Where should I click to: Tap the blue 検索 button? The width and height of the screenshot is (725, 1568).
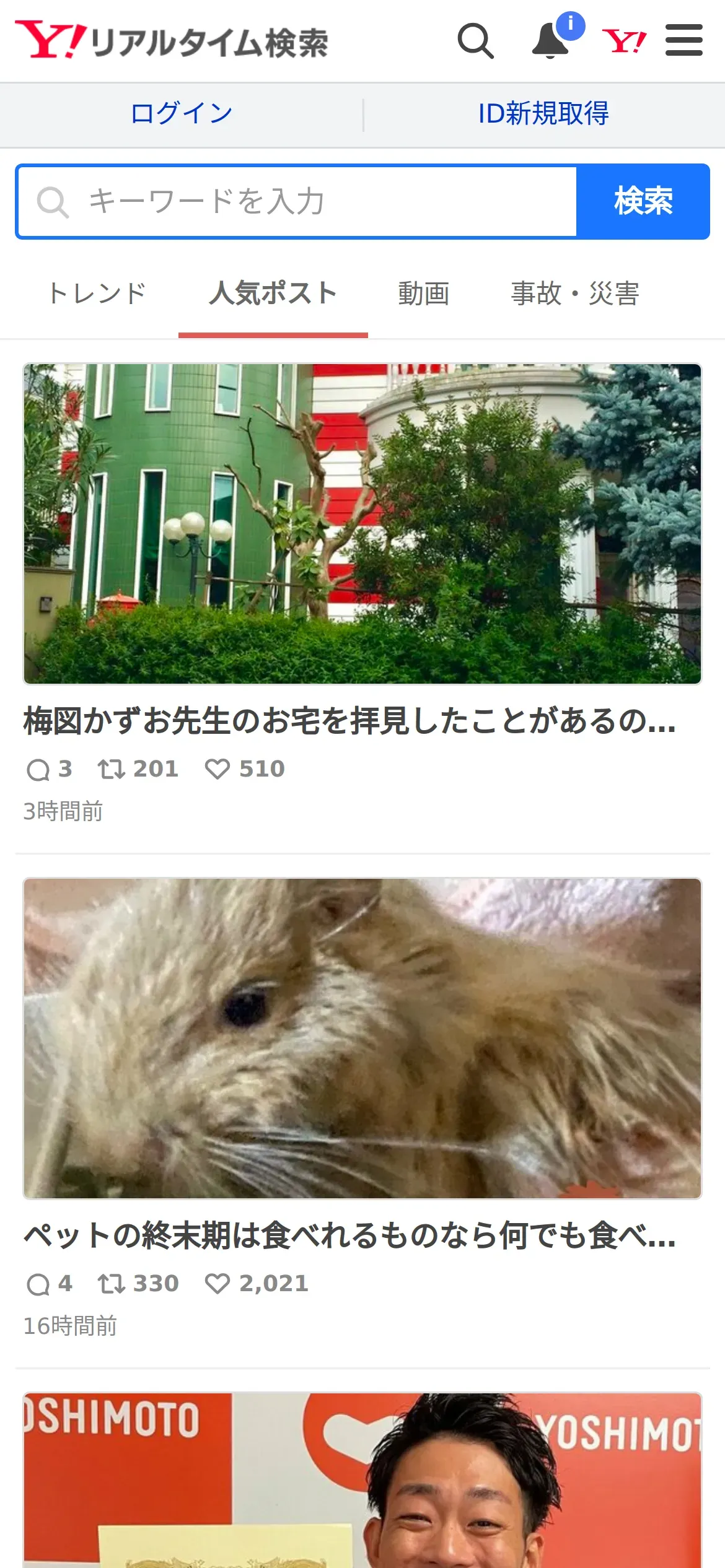(643, 201)
